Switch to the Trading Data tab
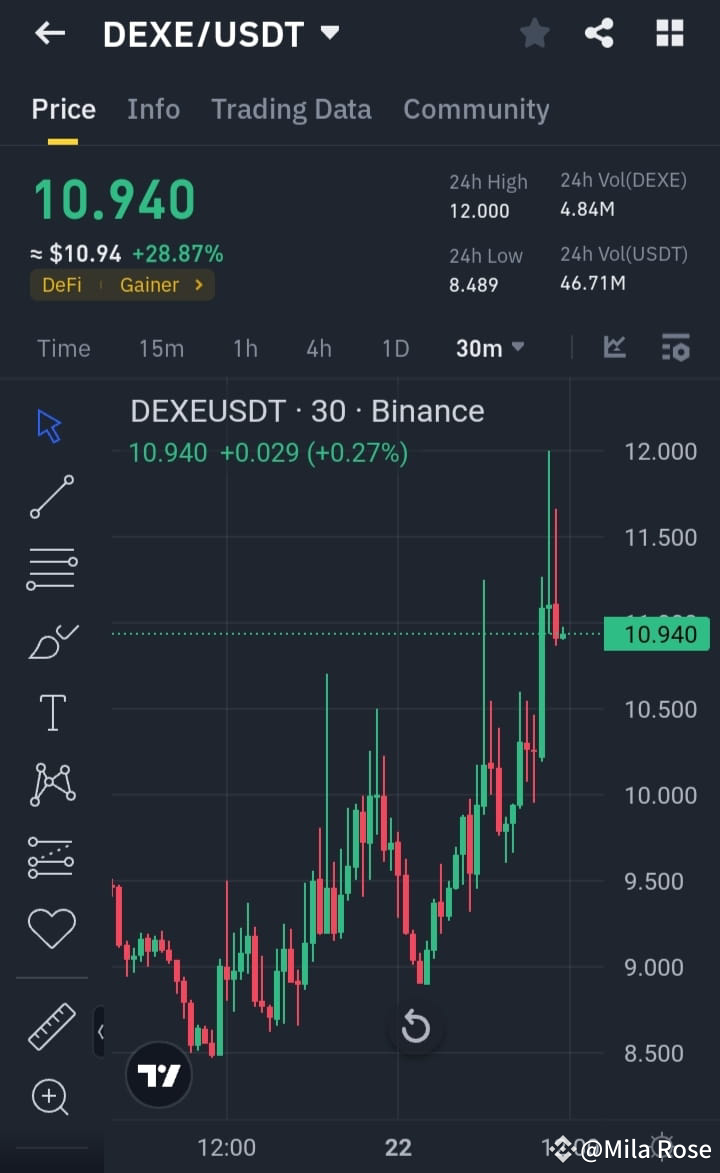Viewport: 720px width, 1173px height. [291, 109]
